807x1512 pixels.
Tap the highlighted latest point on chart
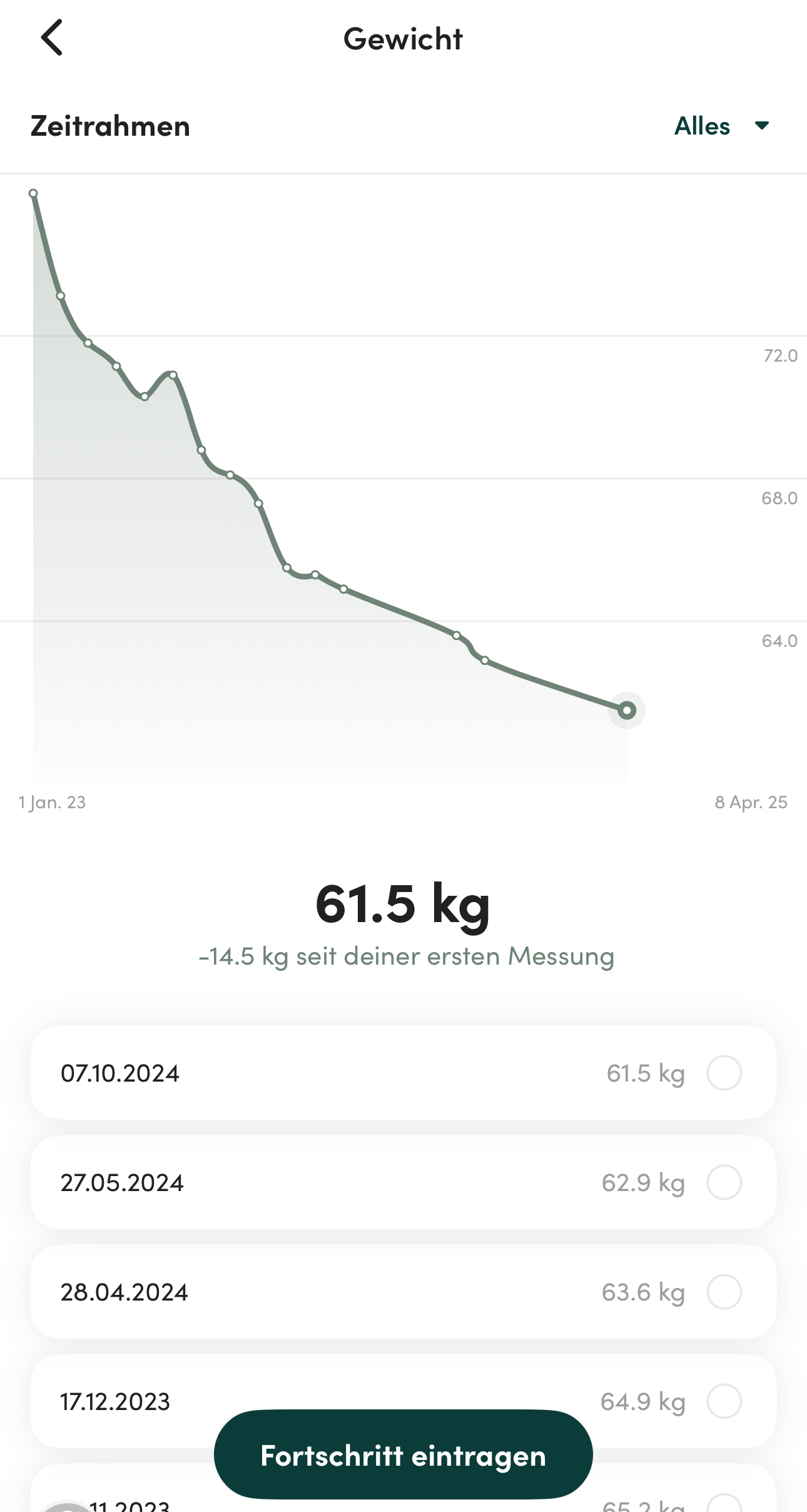point(627,710)
